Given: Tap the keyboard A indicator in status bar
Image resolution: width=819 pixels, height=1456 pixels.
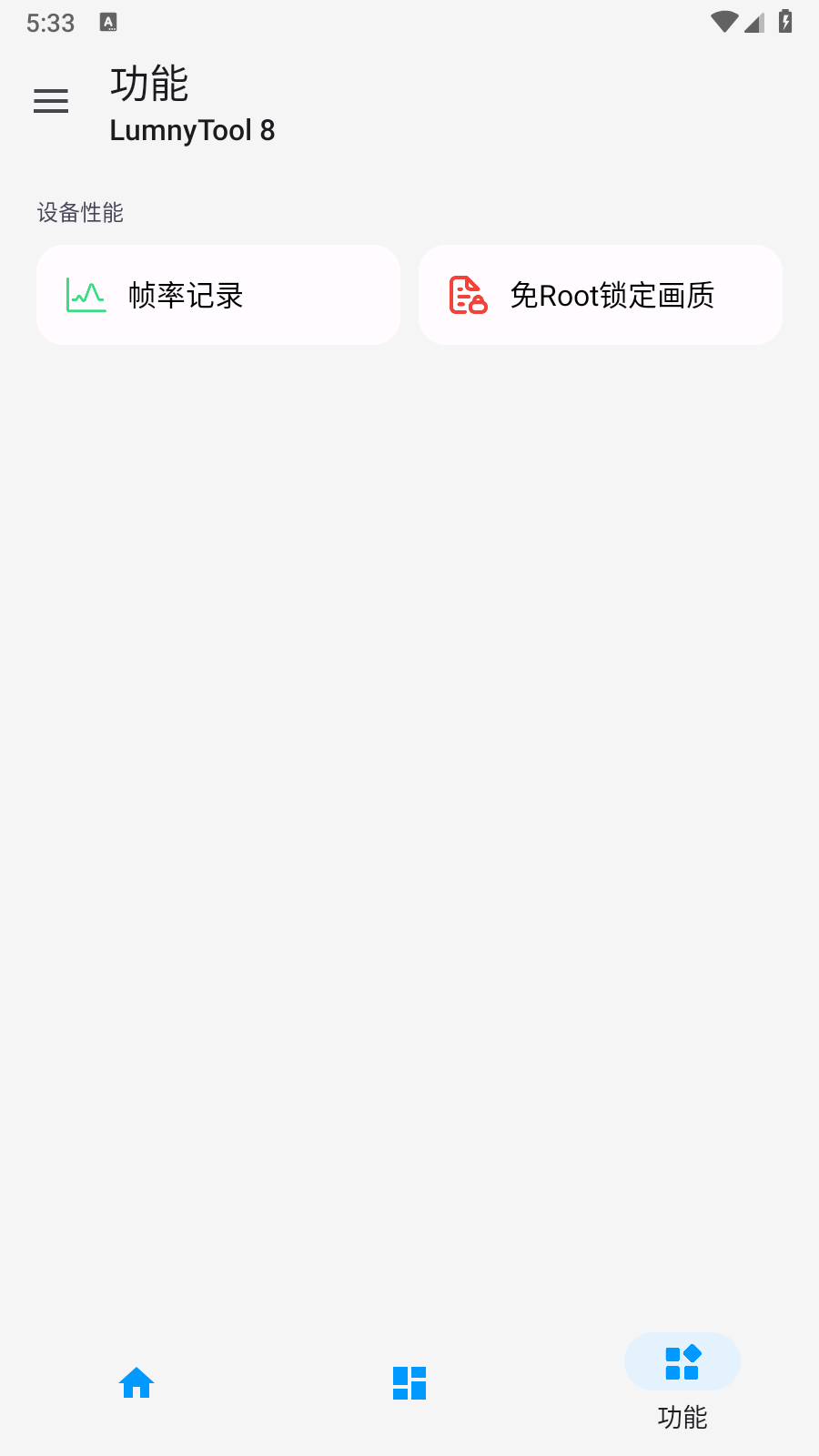Looking at the screenshot, I should point(109,23).
